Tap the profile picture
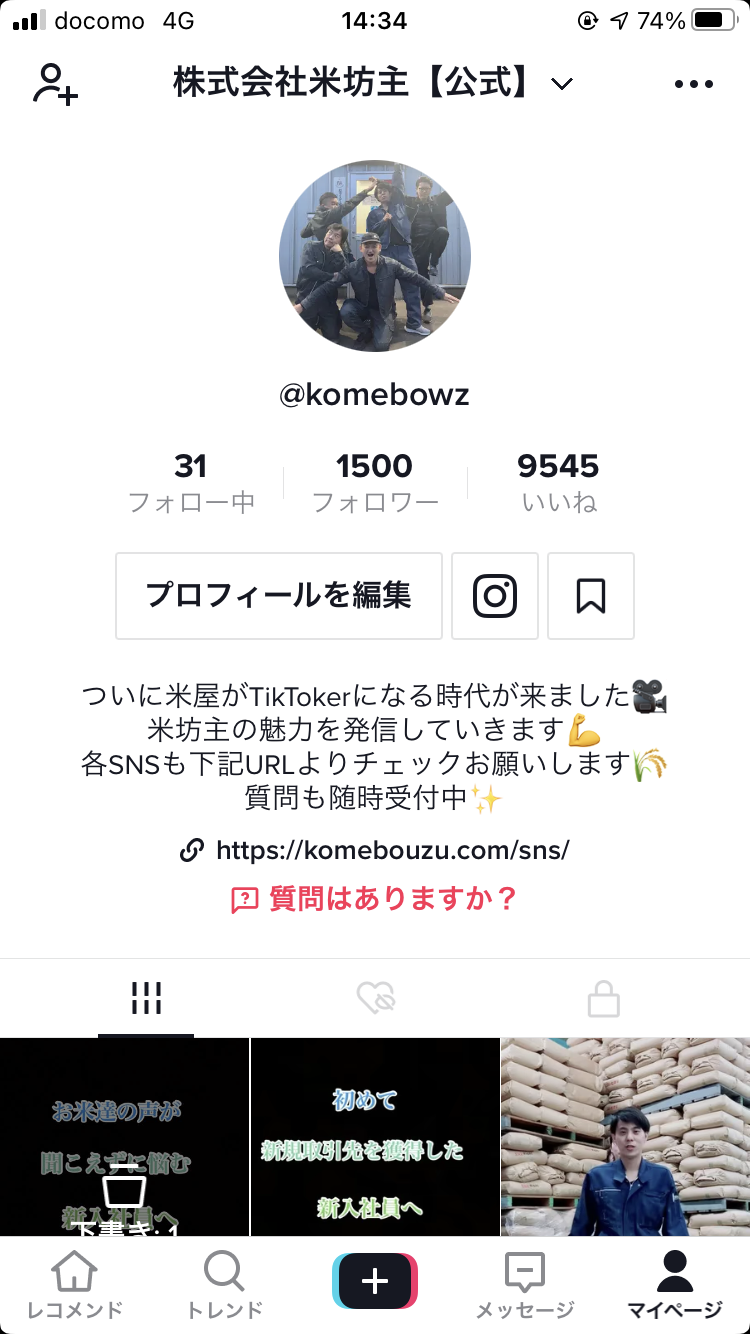 [375, 258]
